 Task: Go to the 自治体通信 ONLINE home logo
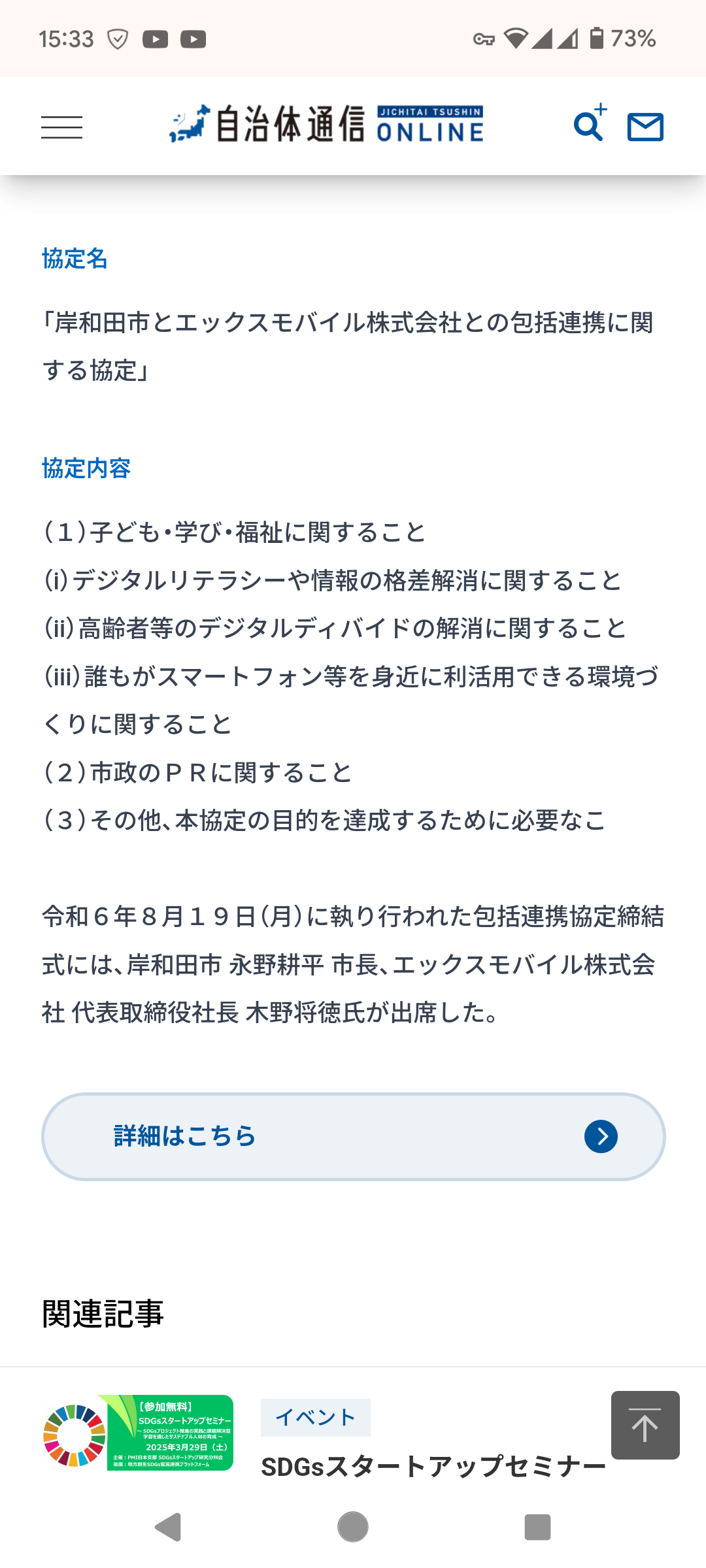327,124
